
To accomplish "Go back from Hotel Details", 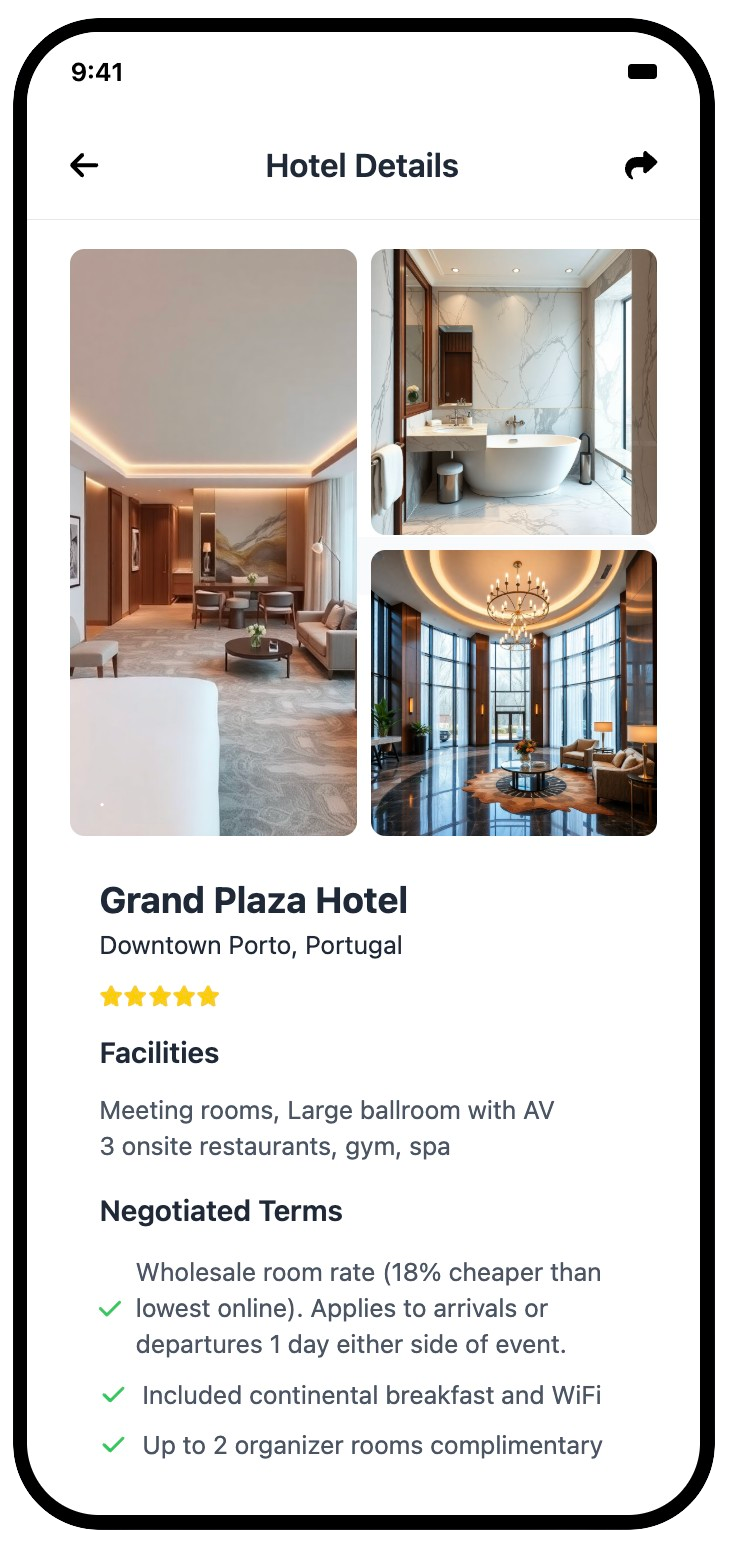I will pos(84,165).
